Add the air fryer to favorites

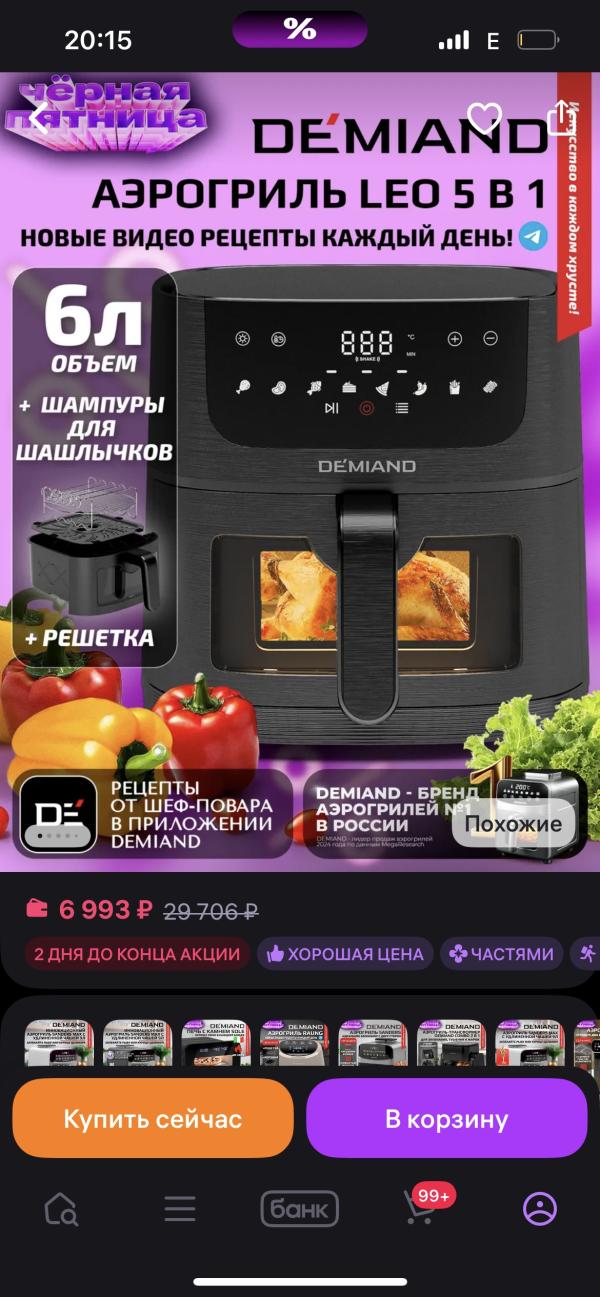coord(485,118)
